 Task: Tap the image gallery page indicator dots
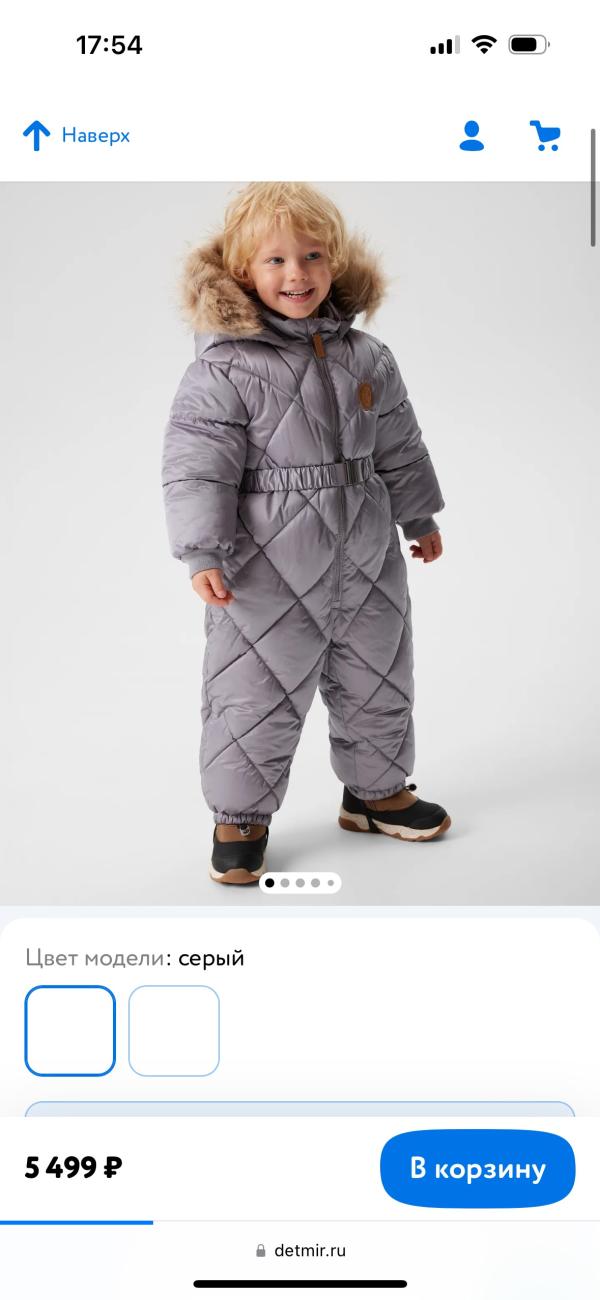(x=300, y=883)
